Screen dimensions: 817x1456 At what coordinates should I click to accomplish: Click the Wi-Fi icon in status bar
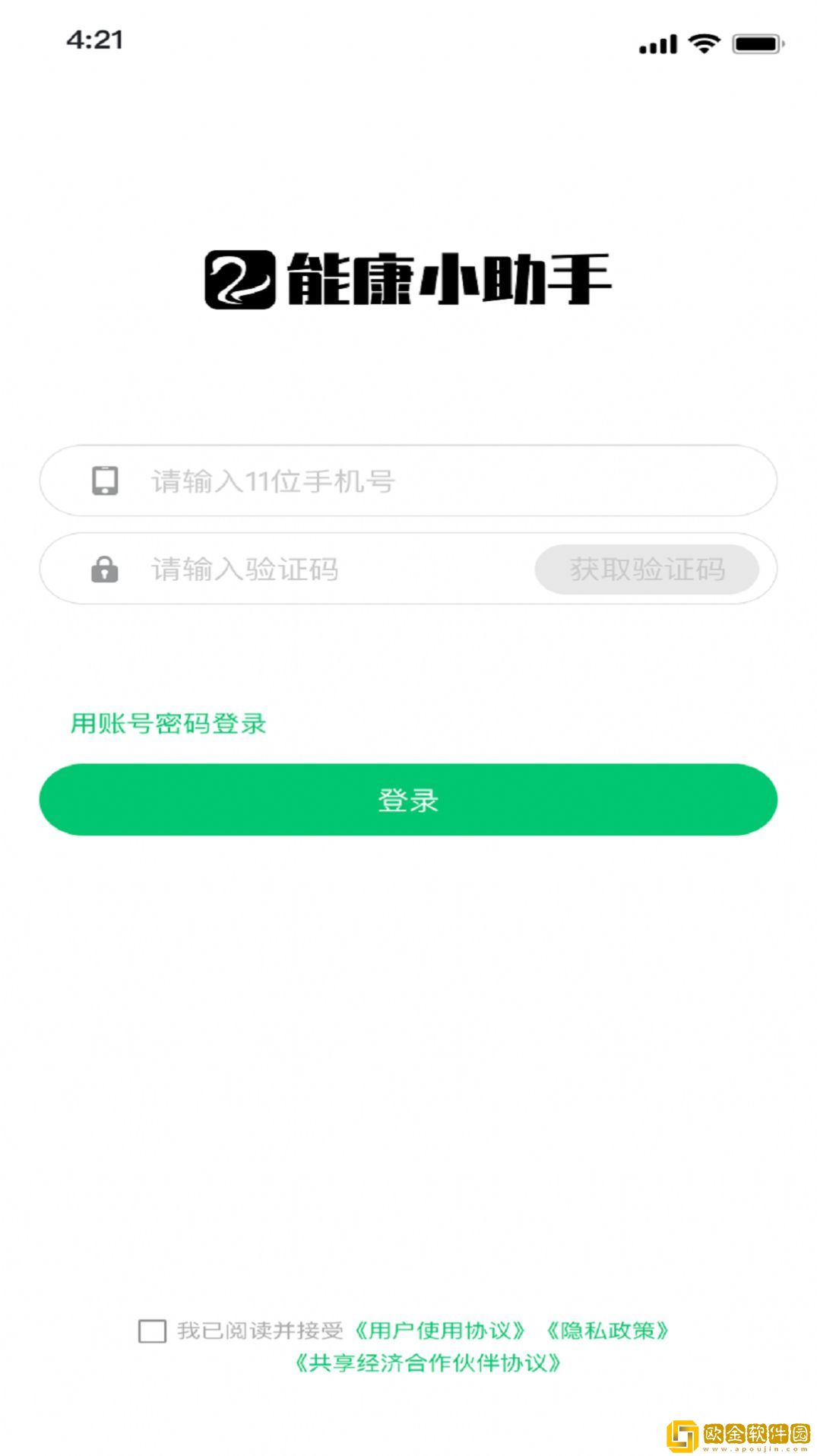point(705,43)
